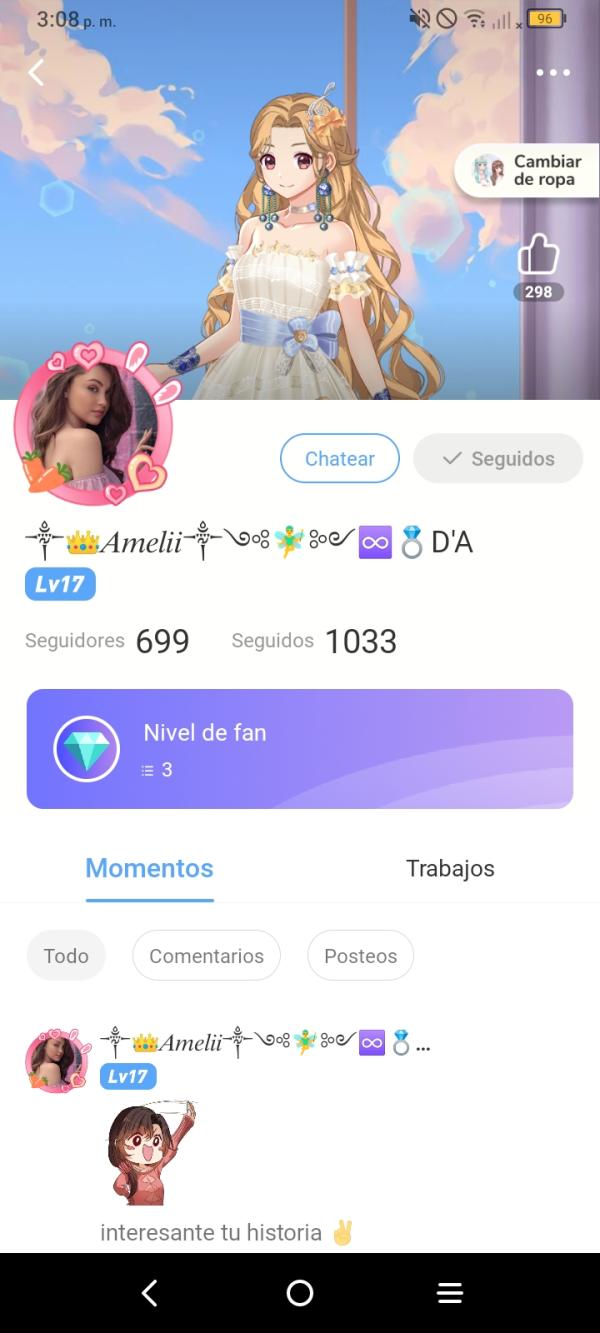
Task: Start a chat with Chatear
Action: (x=339, y=458)
